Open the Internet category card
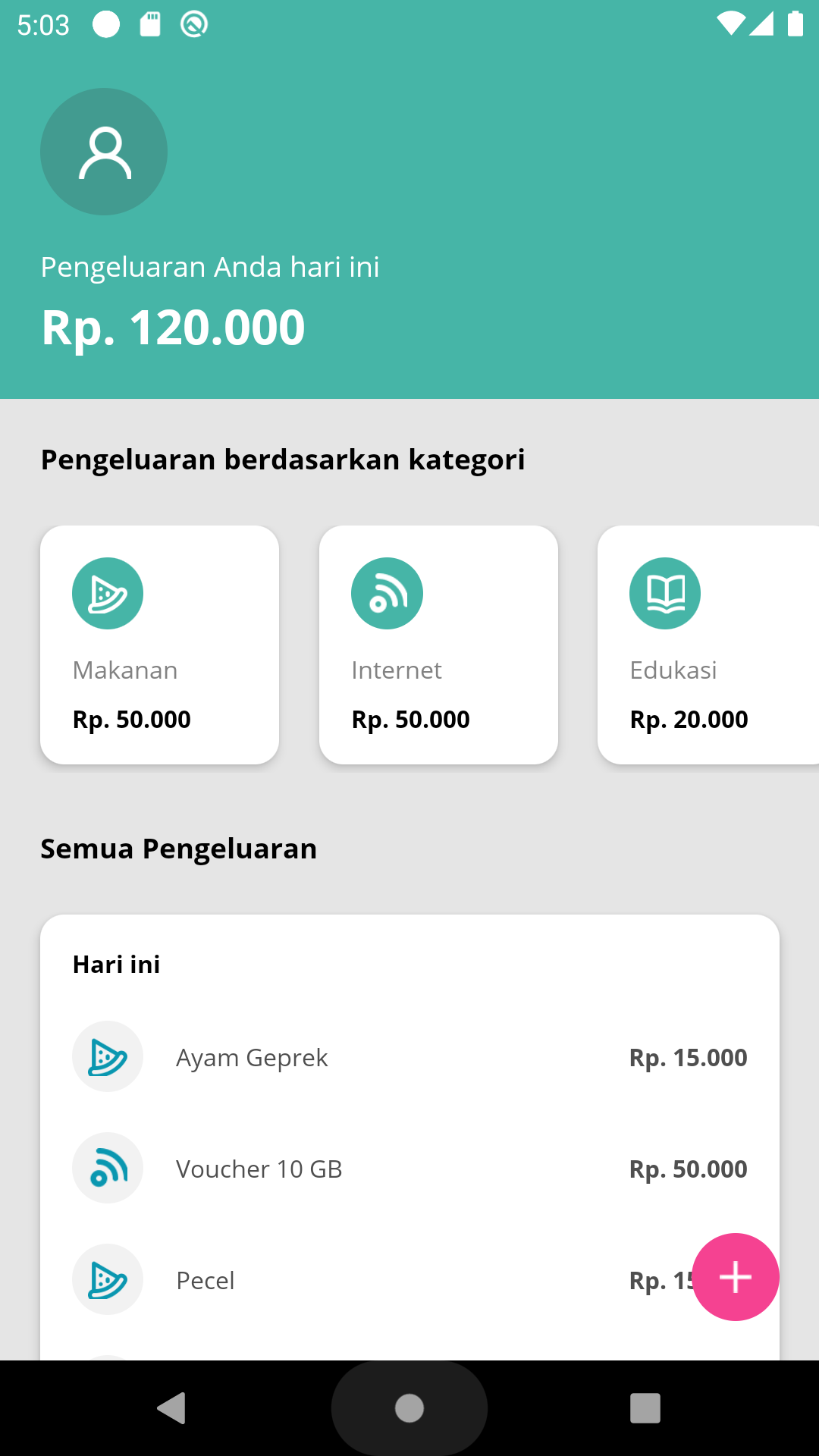The width and height of the screenshot is (819, 1456). coord(438,645)
